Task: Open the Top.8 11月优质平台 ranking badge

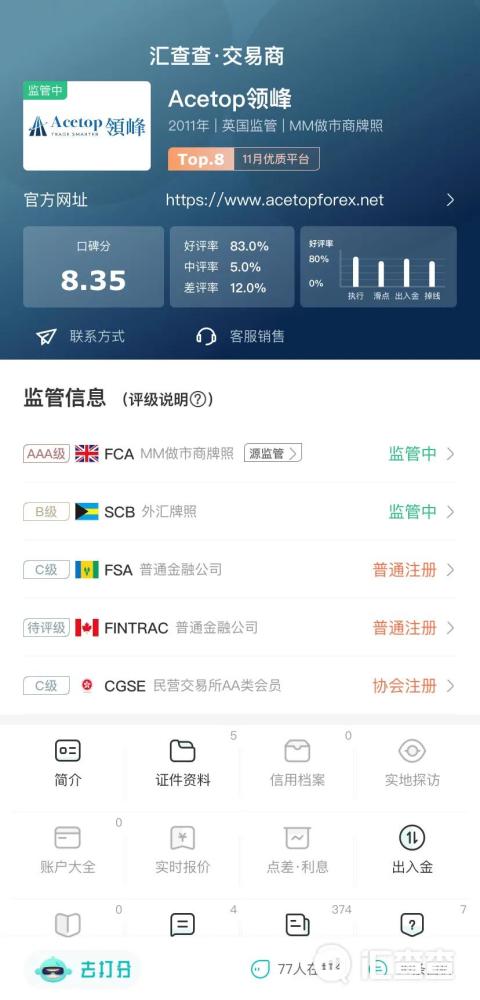Action: 244,159
